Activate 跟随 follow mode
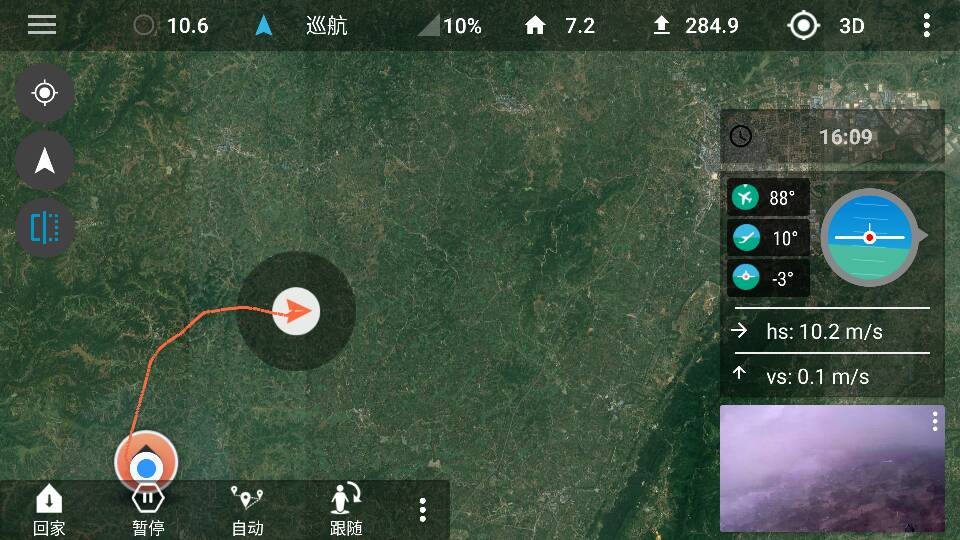The width and height of the screenshot is (960, 540). click(x=346, y=511)
